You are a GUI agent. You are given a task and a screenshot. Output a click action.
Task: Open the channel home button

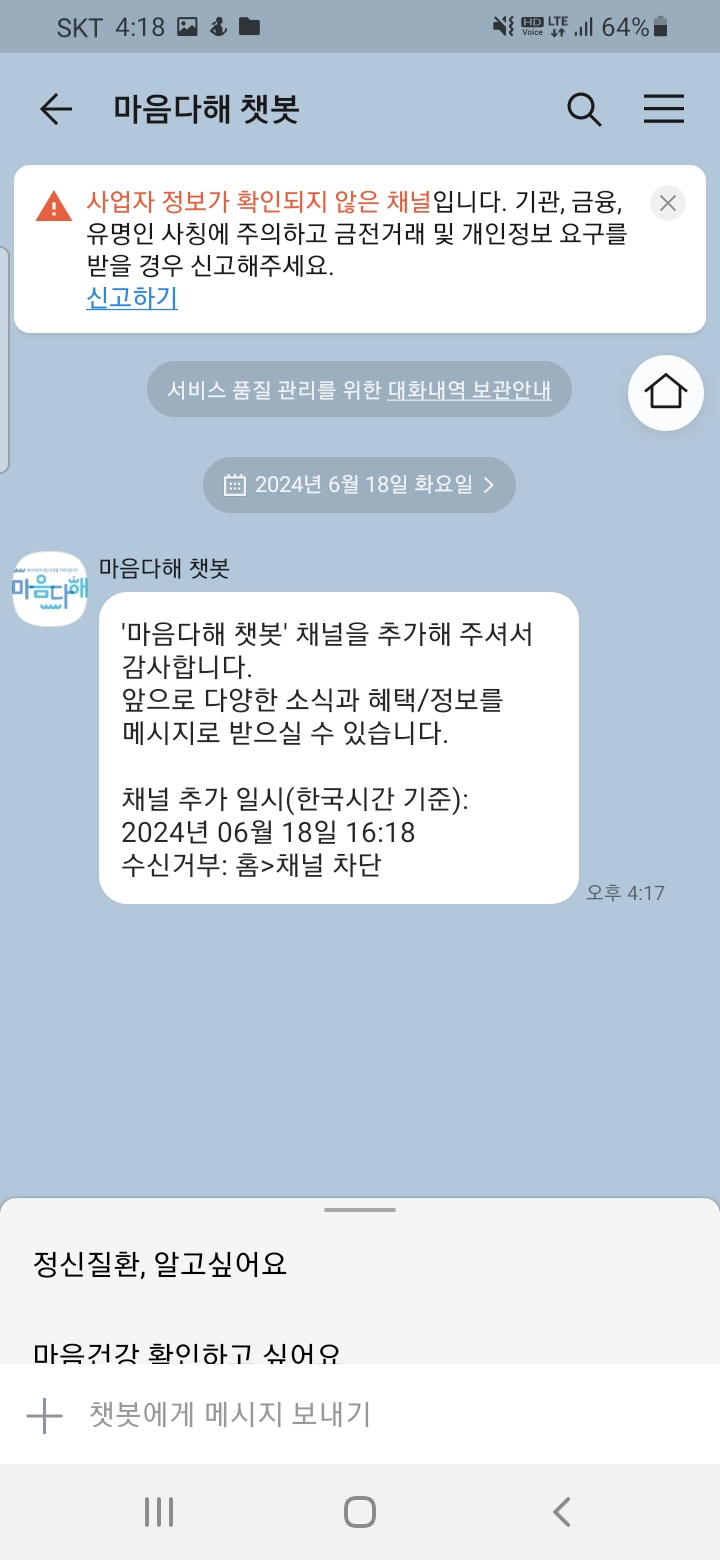tap(666, 392)
